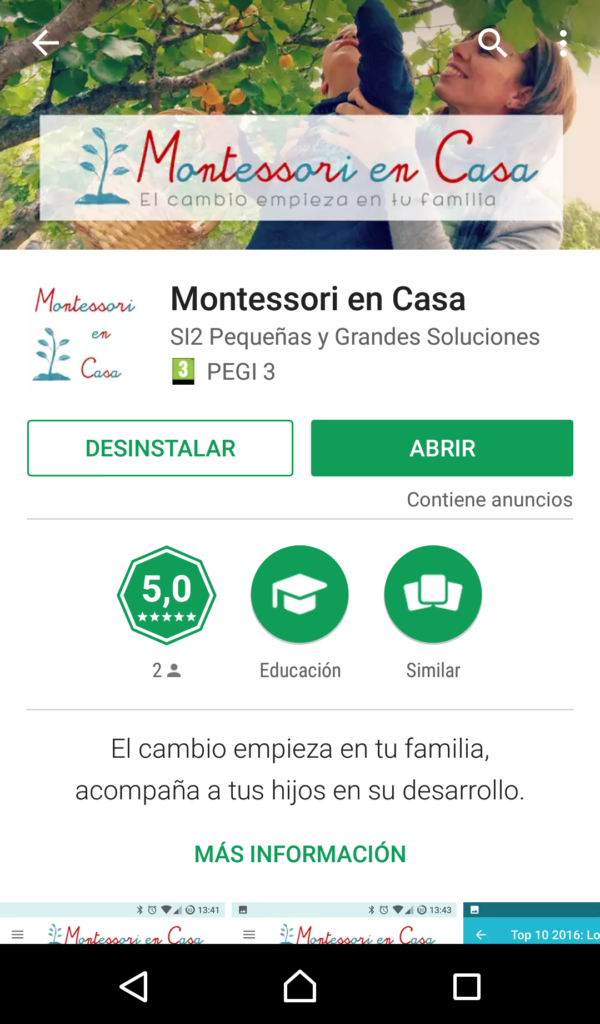Viewport: 600px width, 1024px height.
Task: Expand MÁS INFORMACIÓN
Action: [300, 854]
